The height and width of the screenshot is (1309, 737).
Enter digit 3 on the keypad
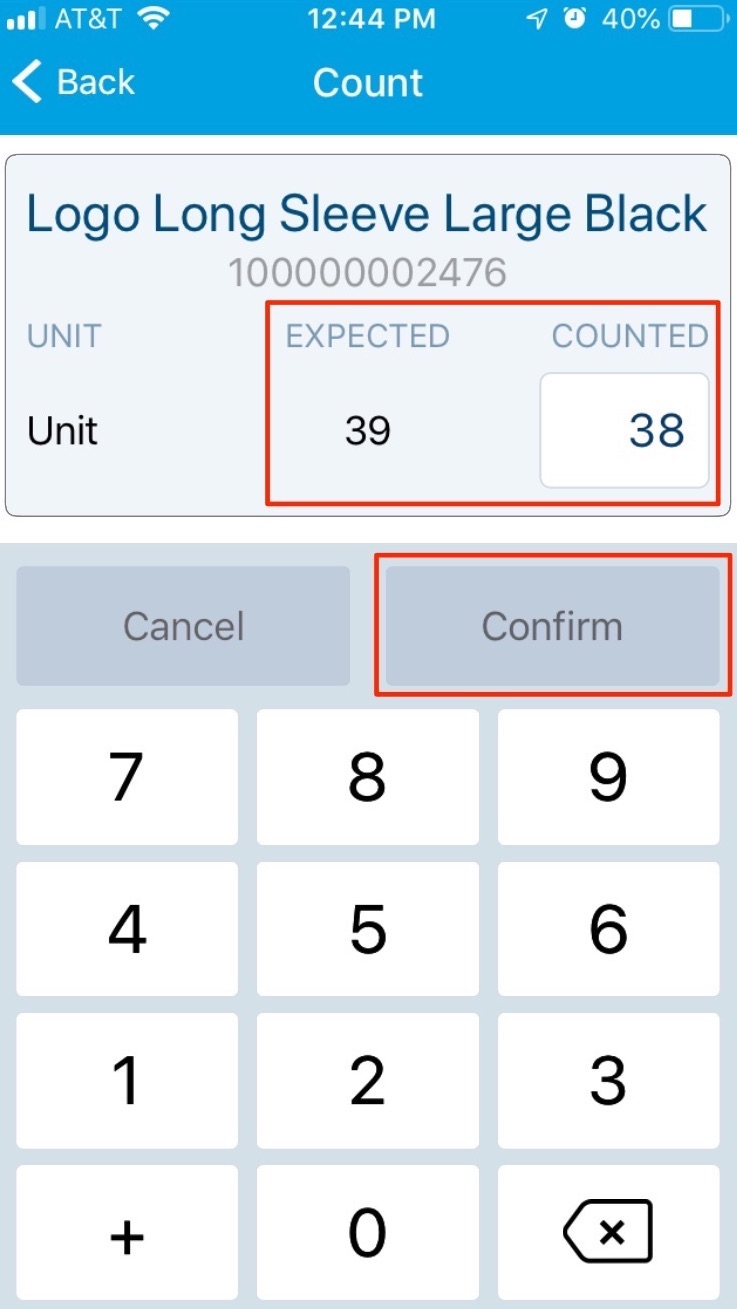[x=608, y=1081]
